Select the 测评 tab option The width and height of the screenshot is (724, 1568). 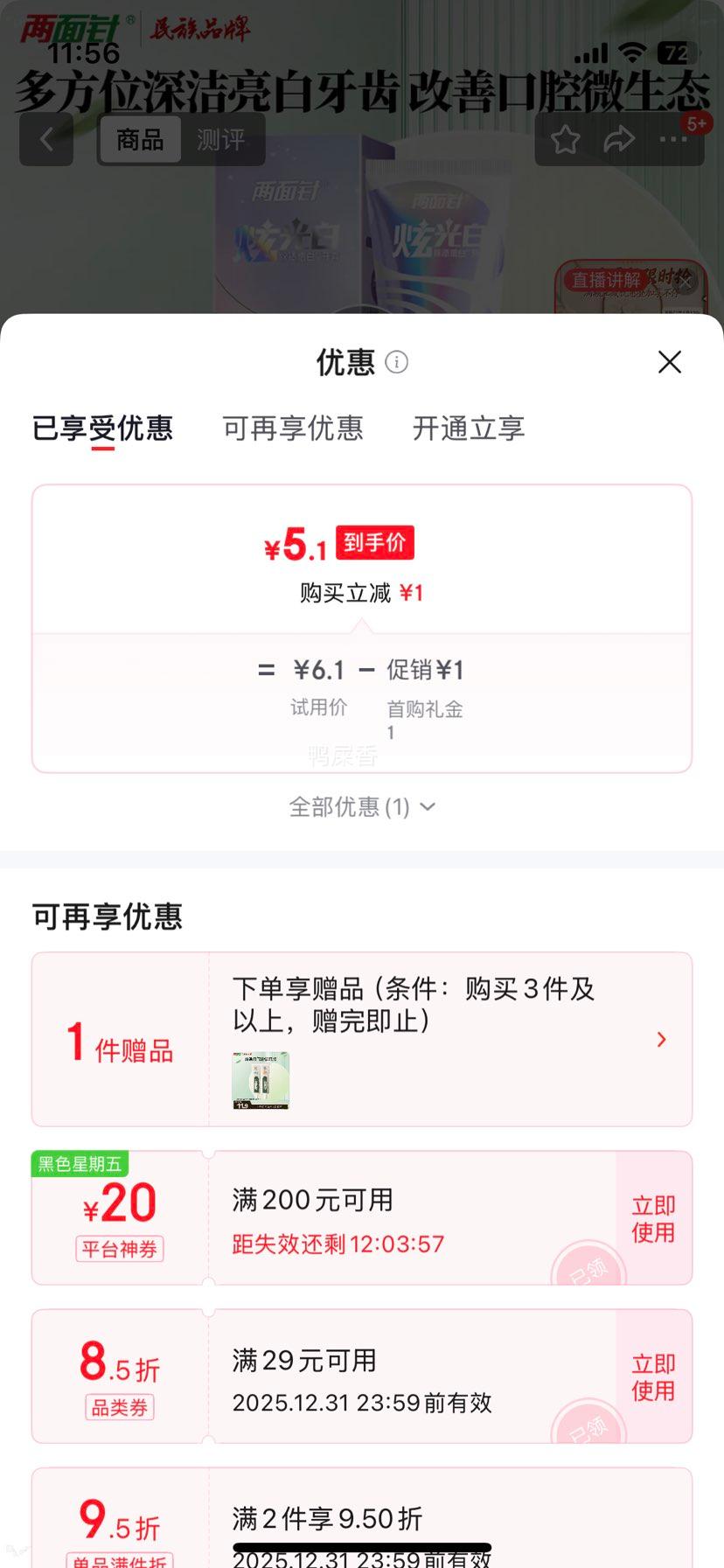[x=223, y=140]
